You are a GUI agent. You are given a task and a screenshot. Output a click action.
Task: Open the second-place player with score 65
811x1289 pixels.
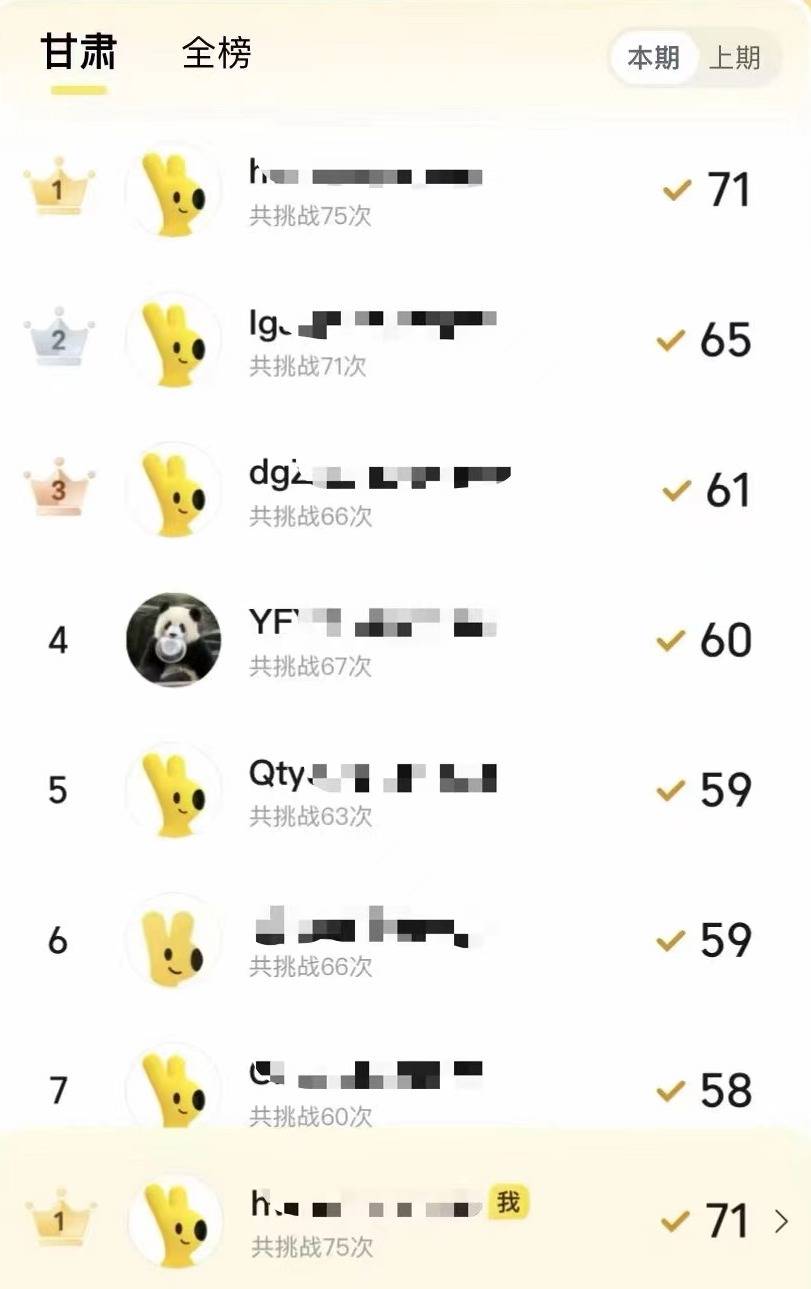click(400, 340)
